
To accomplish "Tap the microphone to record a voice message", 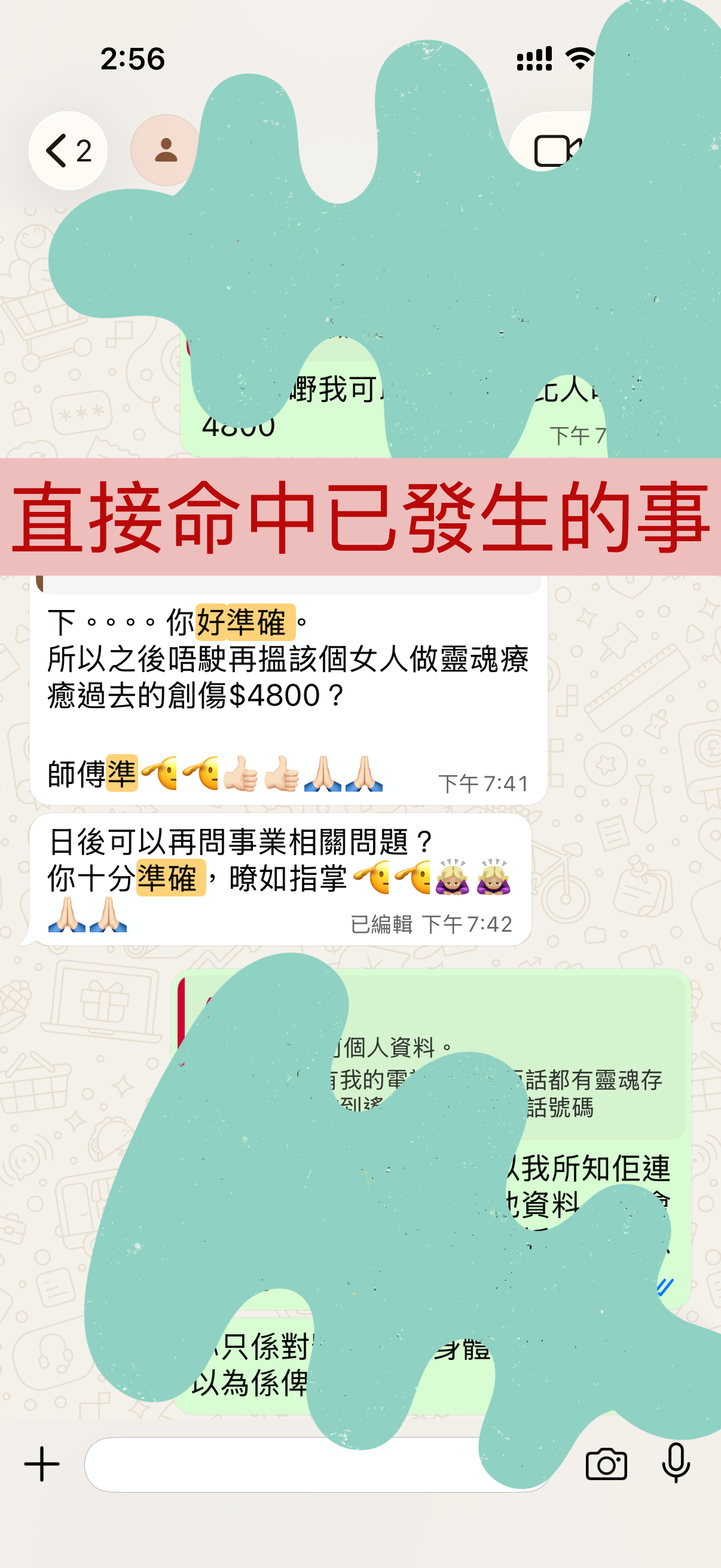I will coord(676,1463).
